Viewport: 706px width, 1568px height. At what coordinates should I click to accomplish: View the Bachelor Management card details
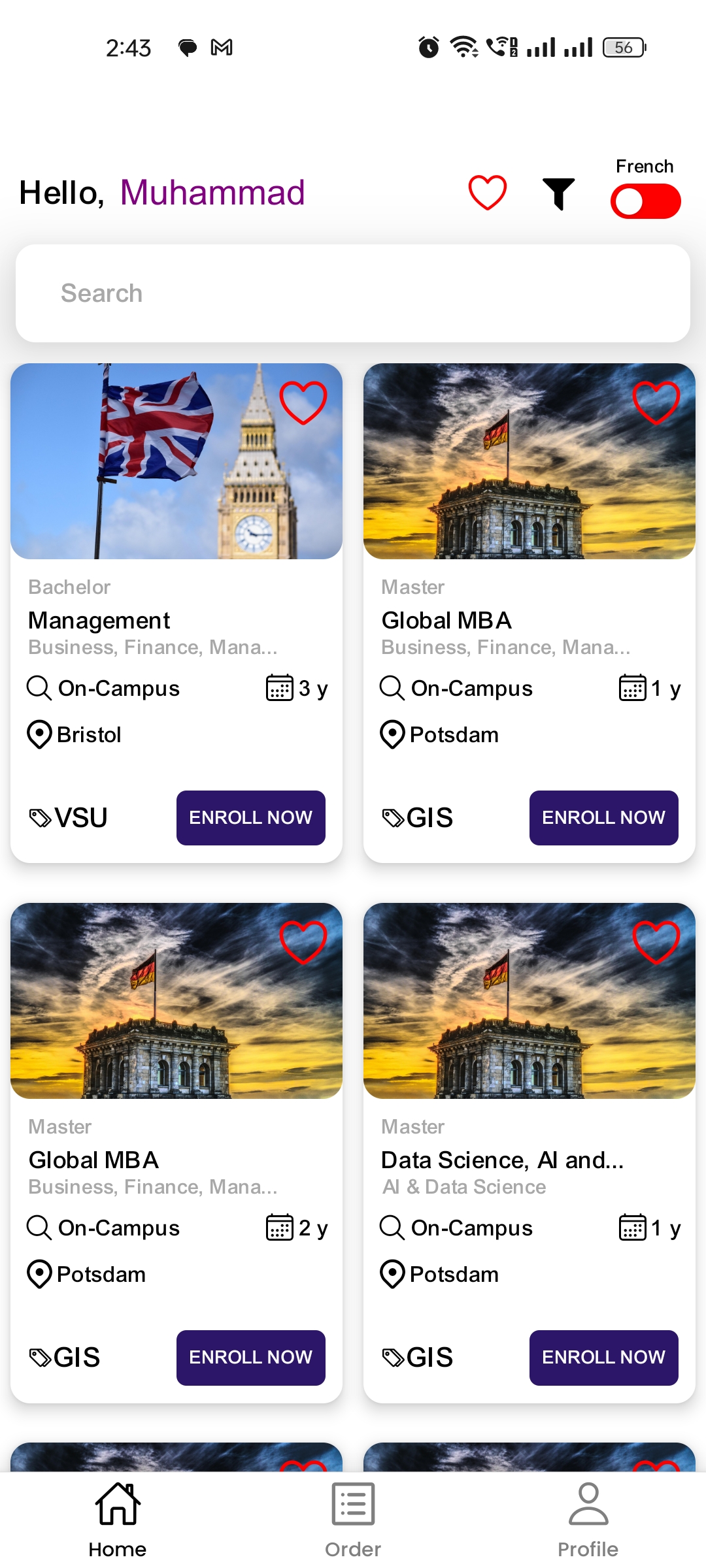131,621
